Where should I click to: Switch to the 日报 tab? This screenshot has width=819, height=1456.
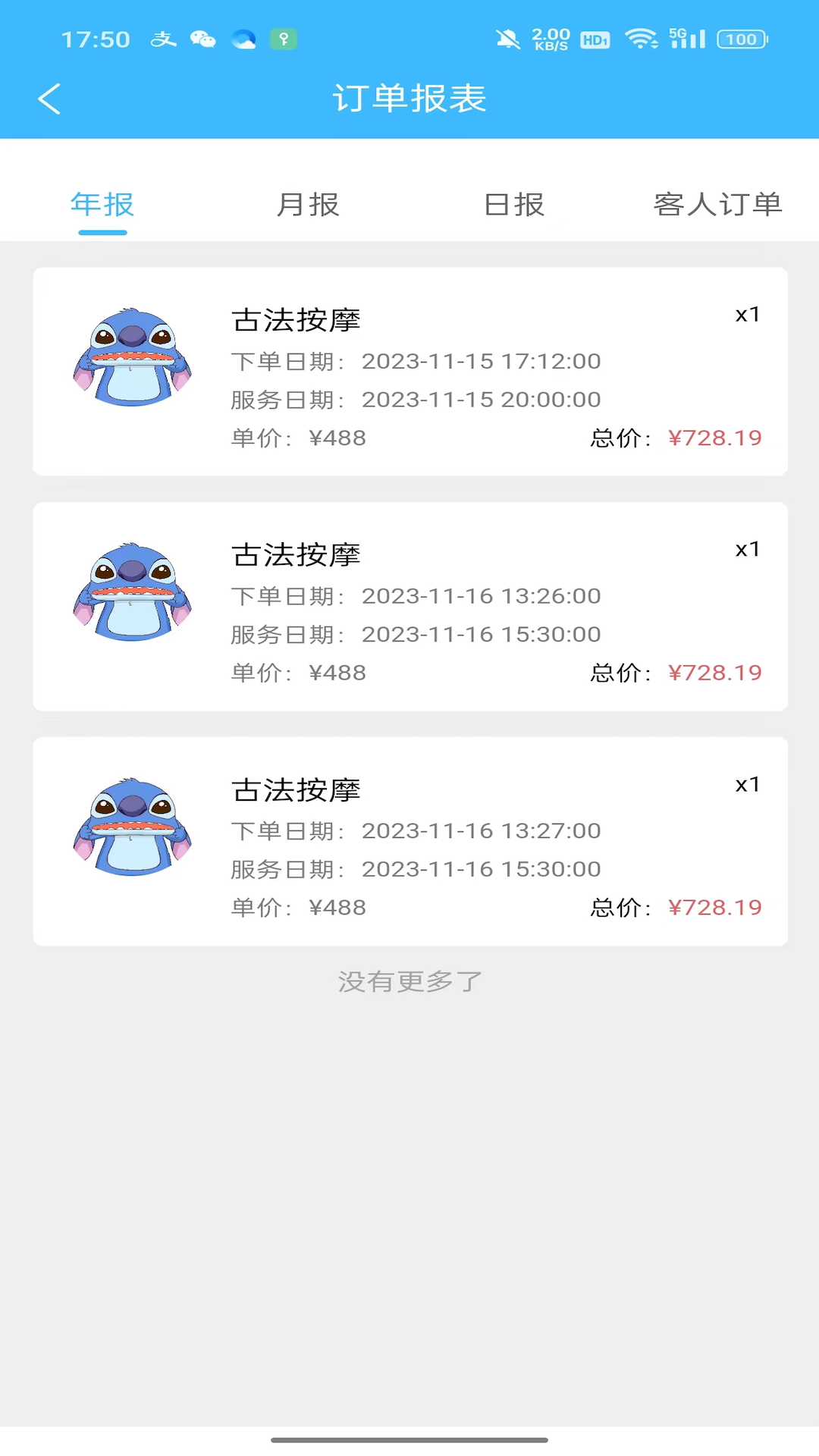514,205
